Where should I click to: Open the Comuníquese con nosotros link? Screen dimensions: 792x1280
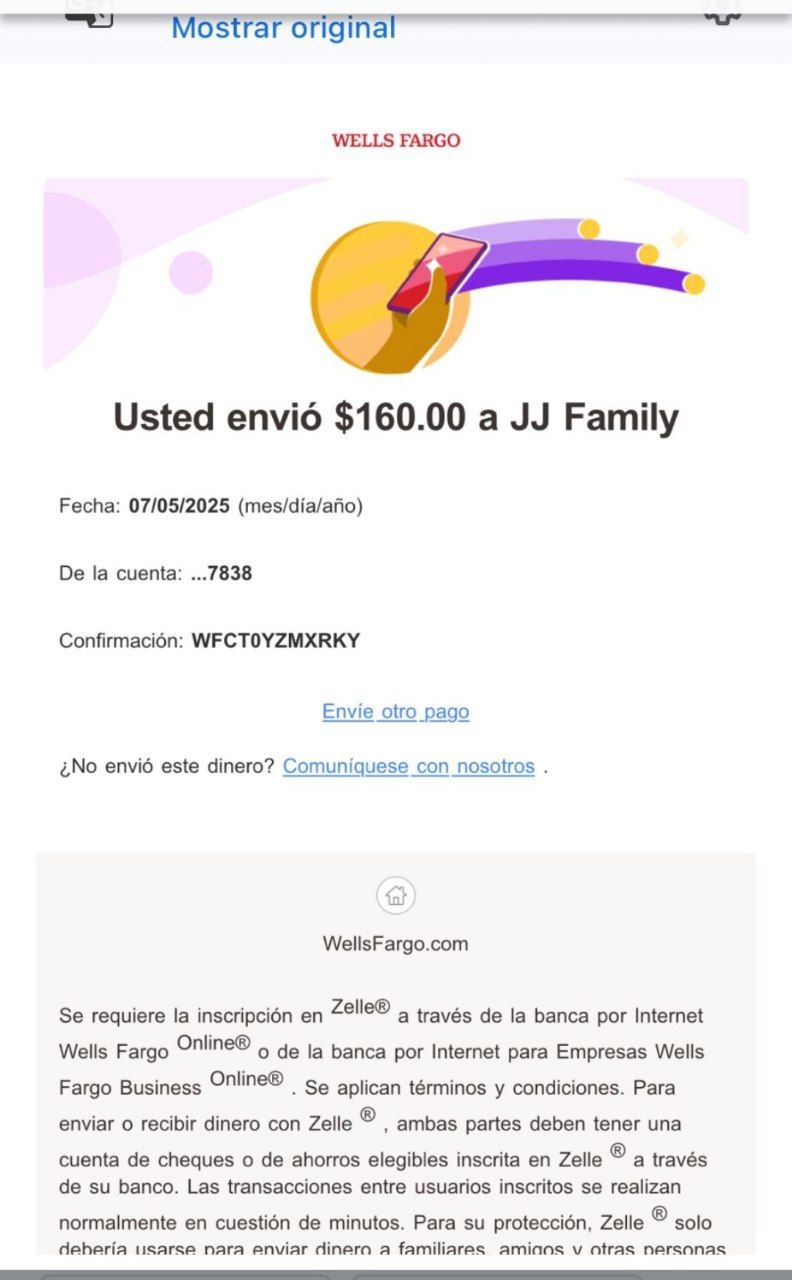tap(408, 767)
